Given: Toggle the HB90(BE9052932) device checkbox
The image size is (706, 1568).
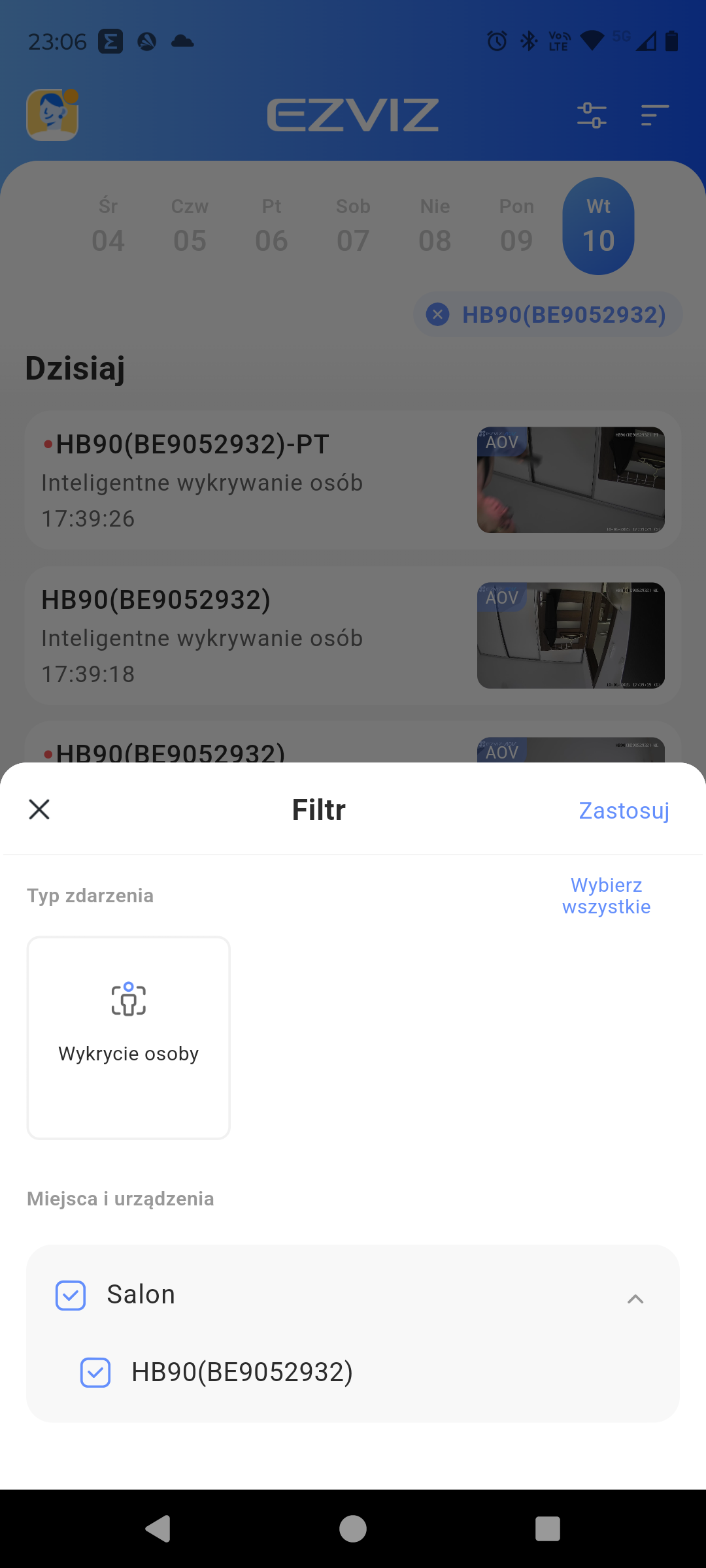Looking at the screenshot, I should tap(95, 1372).
